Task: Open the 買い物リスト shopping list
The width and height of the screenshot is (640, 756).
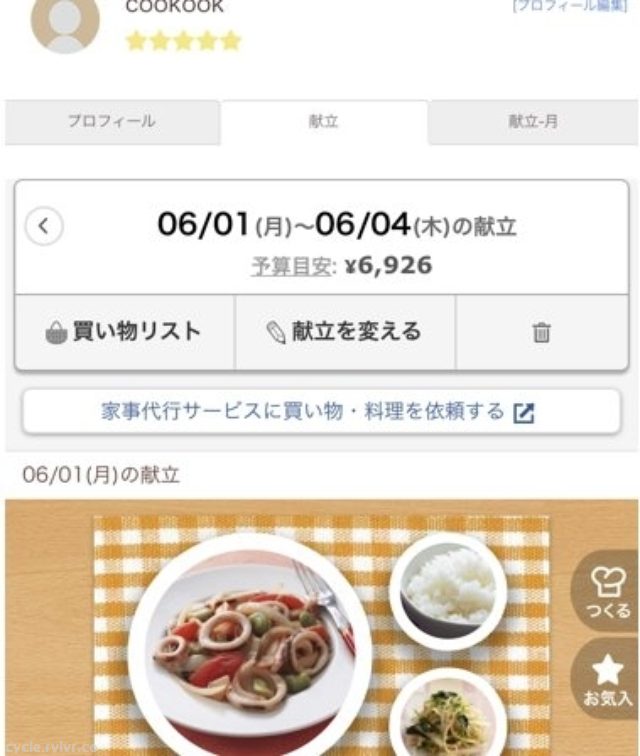Action: coord(124,333)
